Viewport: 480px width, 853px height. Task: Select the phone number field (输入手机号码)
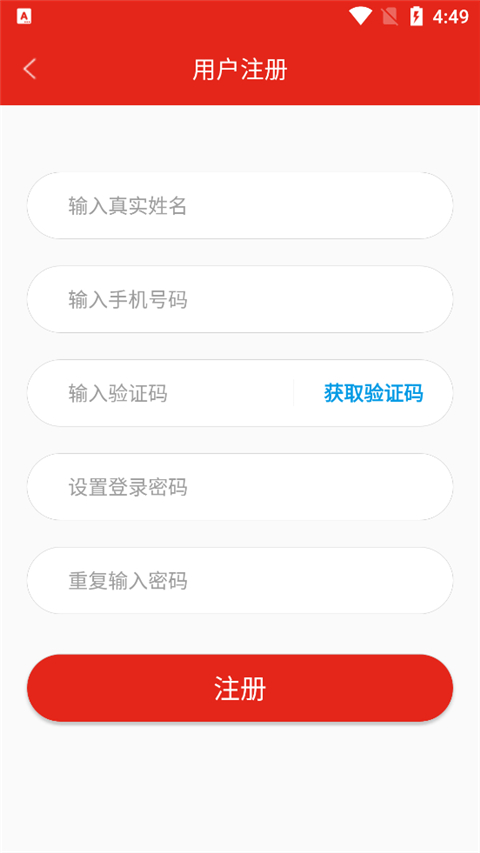[240, 299]
